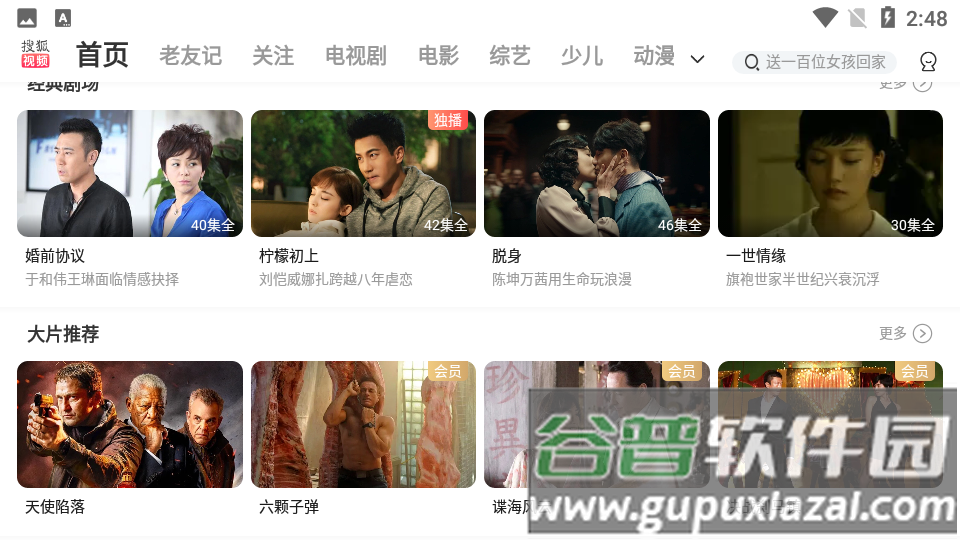Open the series 一世情缘
Screen dimensions: 960x540
pos(830,174)
